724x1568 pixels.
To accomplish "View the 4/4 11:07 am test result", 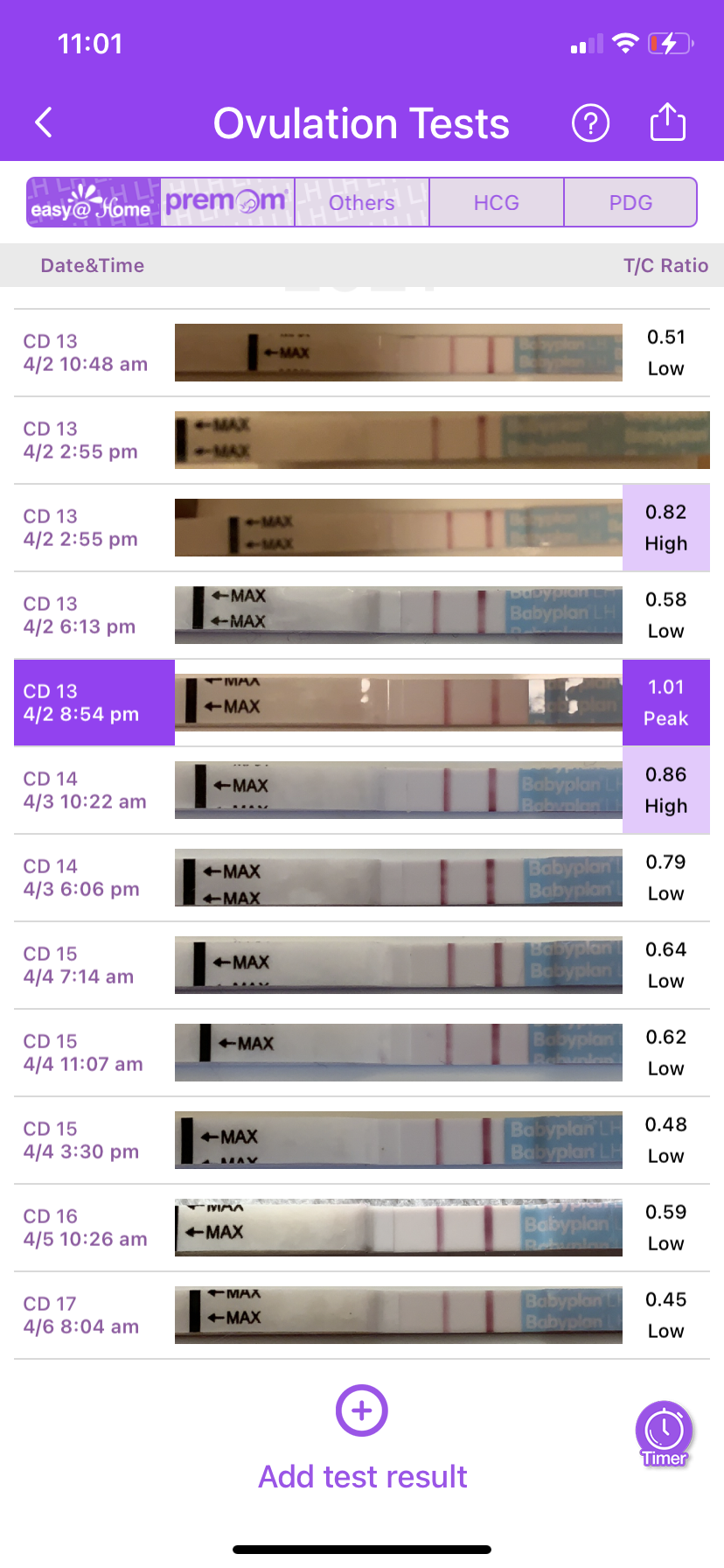I will click(362, 1053).
